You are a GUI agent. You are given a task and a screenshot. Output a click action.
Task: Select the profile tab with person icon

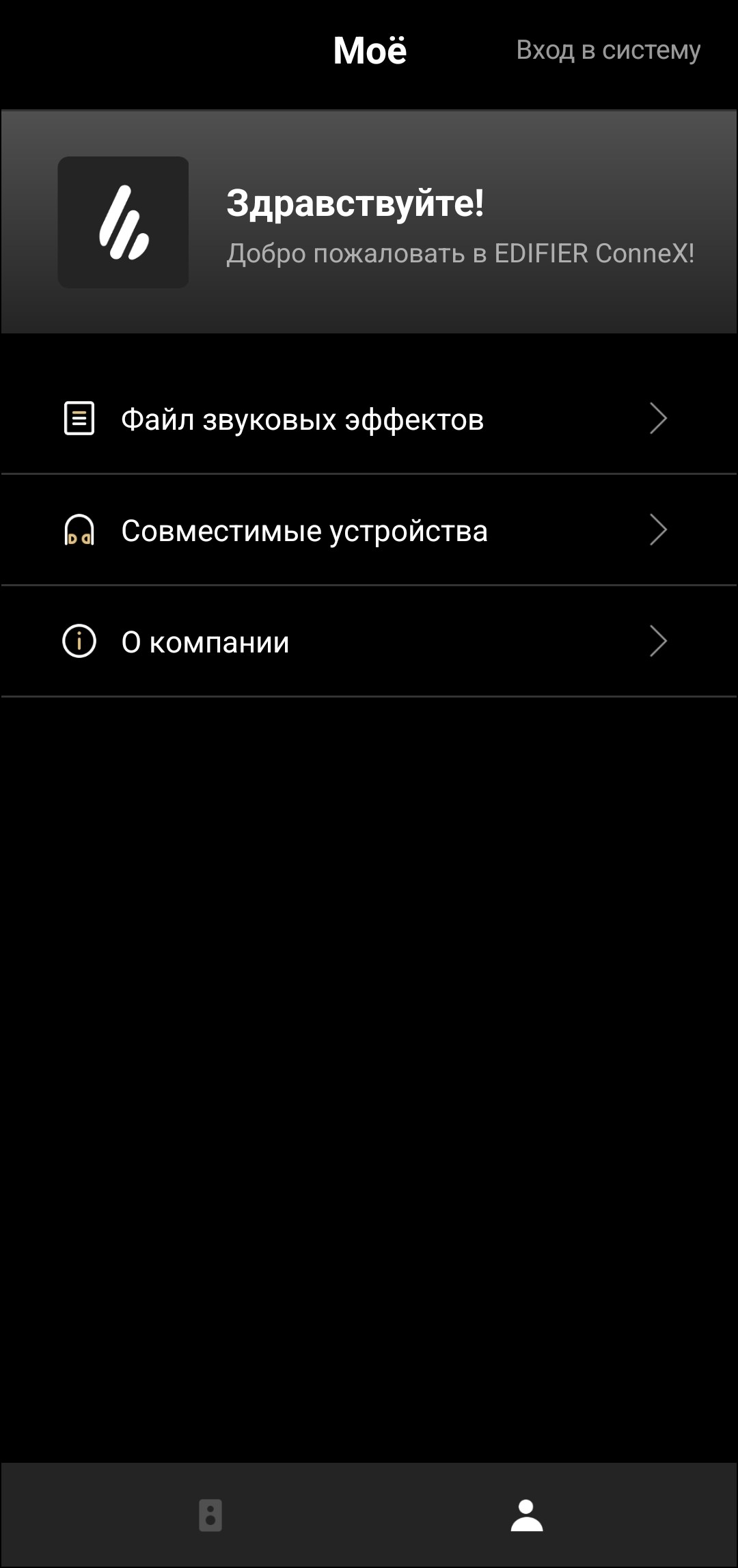click(x=527, y=1515)
